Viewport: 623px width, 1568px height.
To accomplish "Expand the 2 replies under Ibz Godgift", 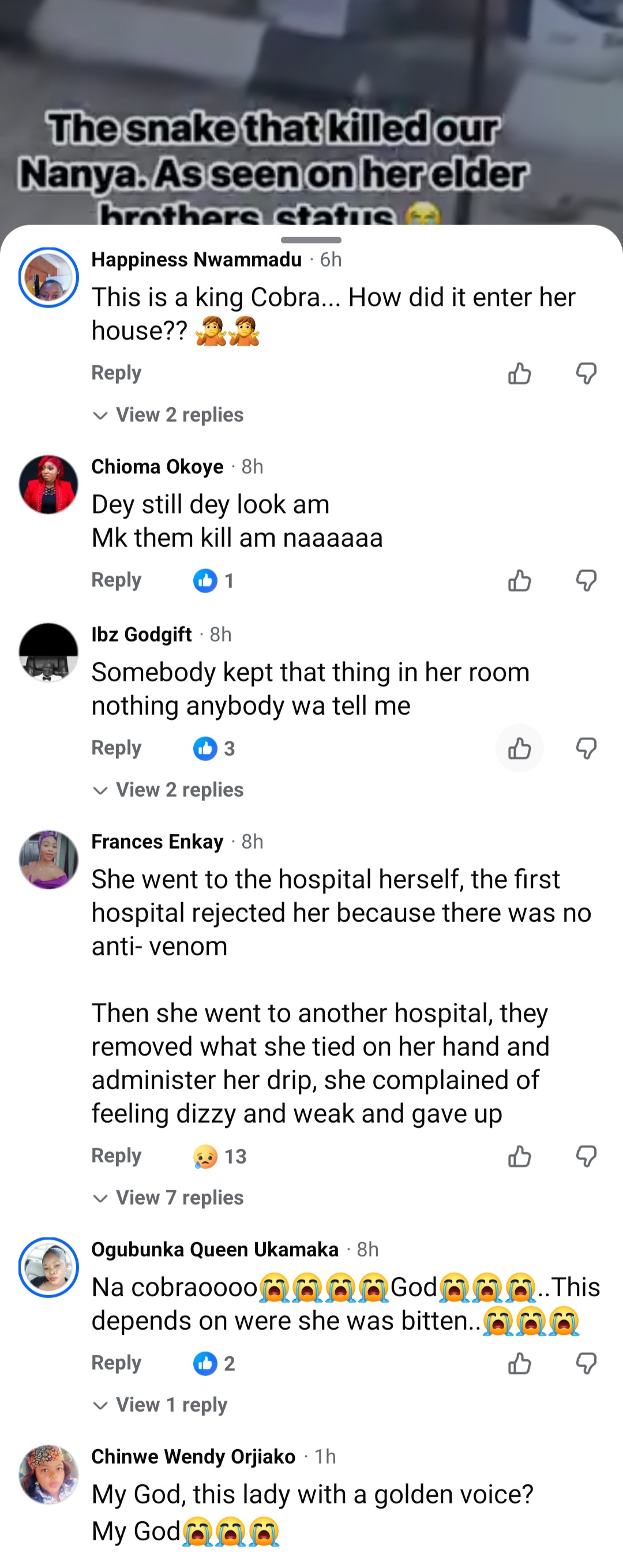I will point(168,790).
